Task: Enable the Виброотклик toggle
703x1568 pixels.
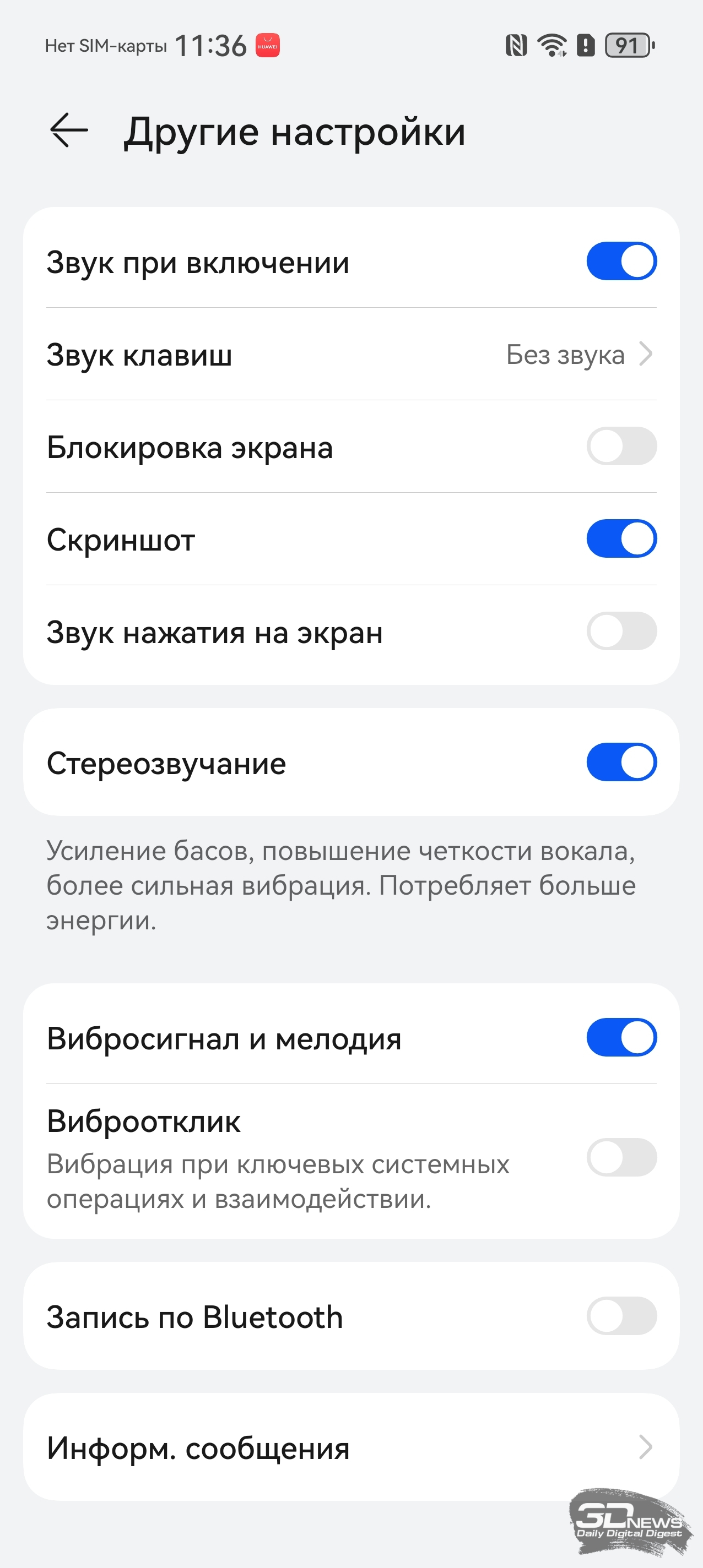Action: click(621, 1157)
